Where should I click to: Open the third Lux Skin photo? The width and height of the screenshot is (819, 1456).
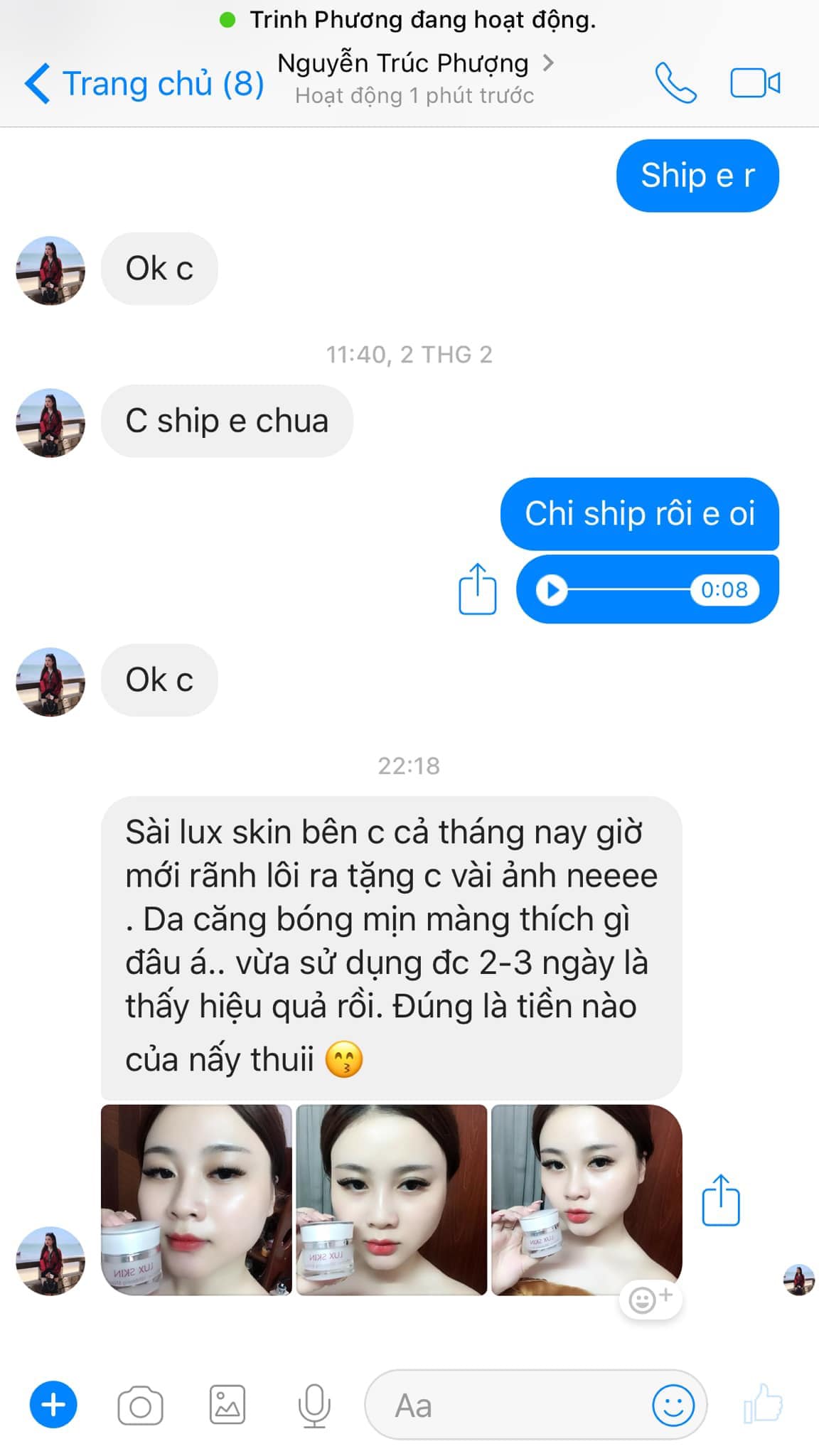coord(586,1200)
